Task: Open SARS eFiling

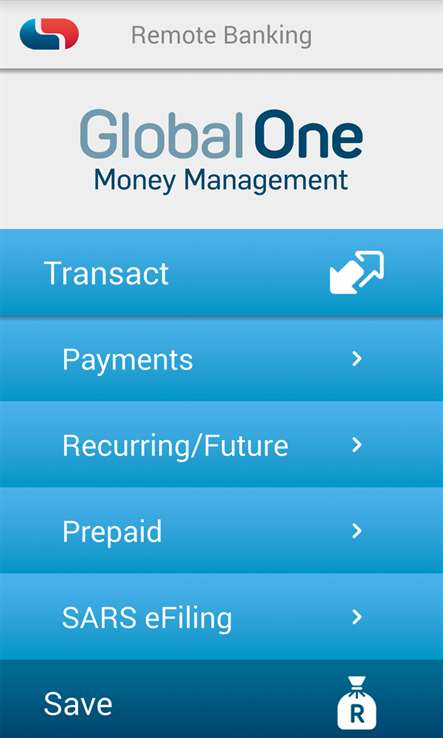Action: pyautogui.click(x=221, y=617)
